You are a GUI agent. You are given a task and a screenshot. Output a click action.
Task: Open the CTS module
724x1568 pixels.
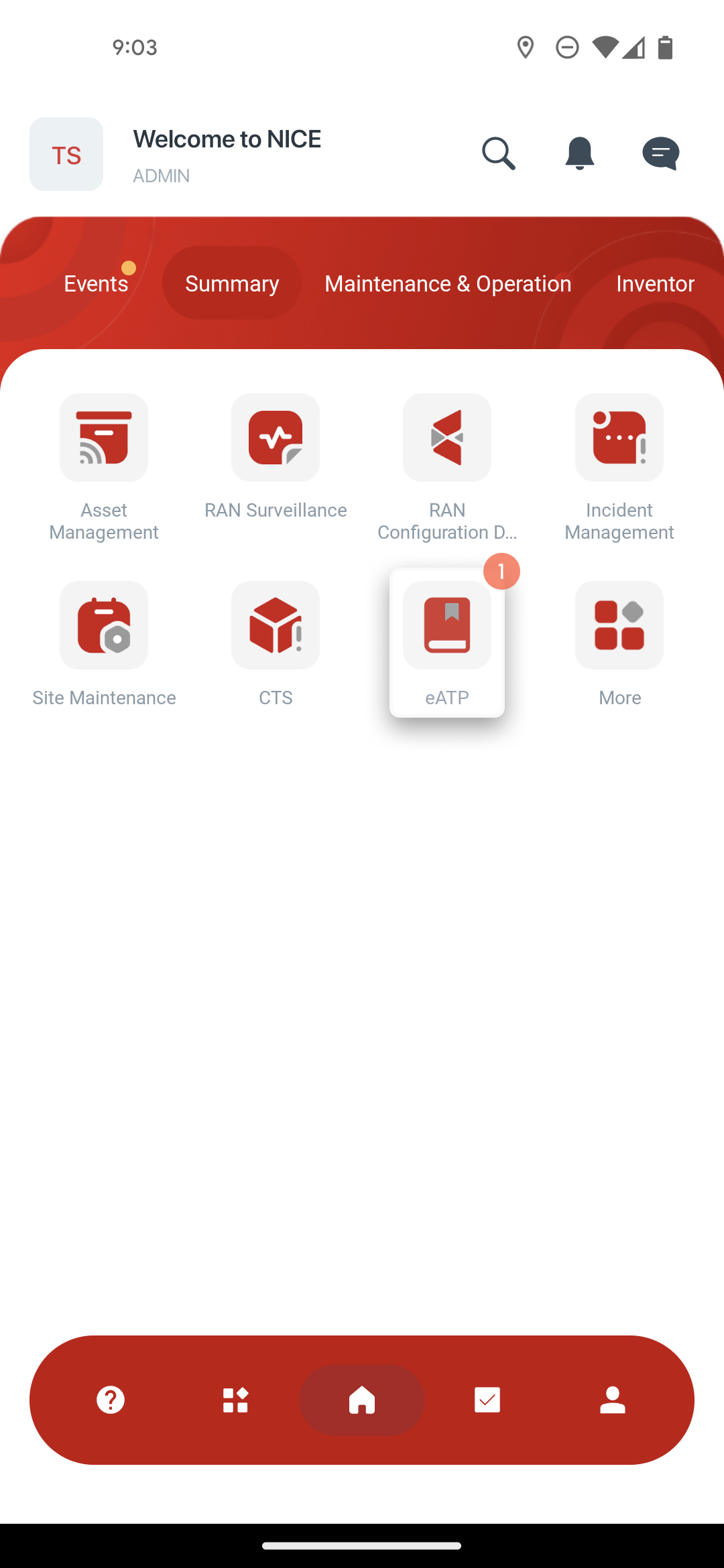pyautogui.click(x=276, y=625)
